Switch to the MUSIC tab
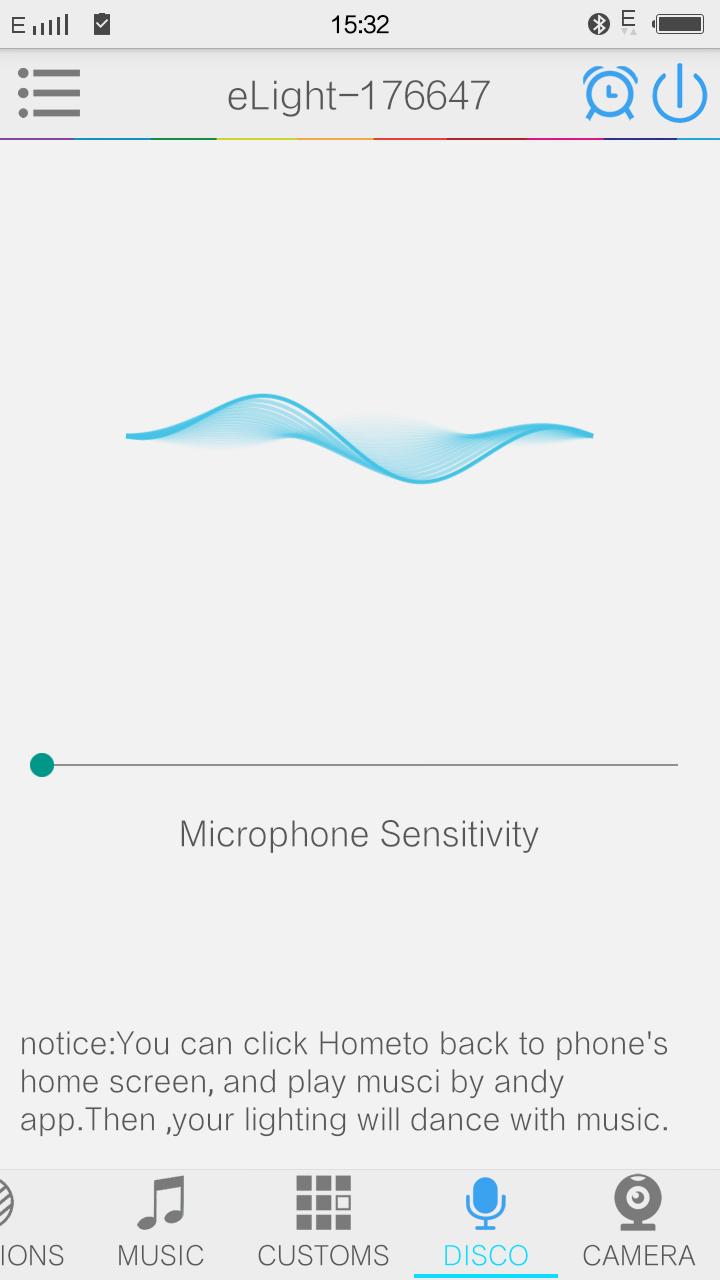 tap(161, 1222)
